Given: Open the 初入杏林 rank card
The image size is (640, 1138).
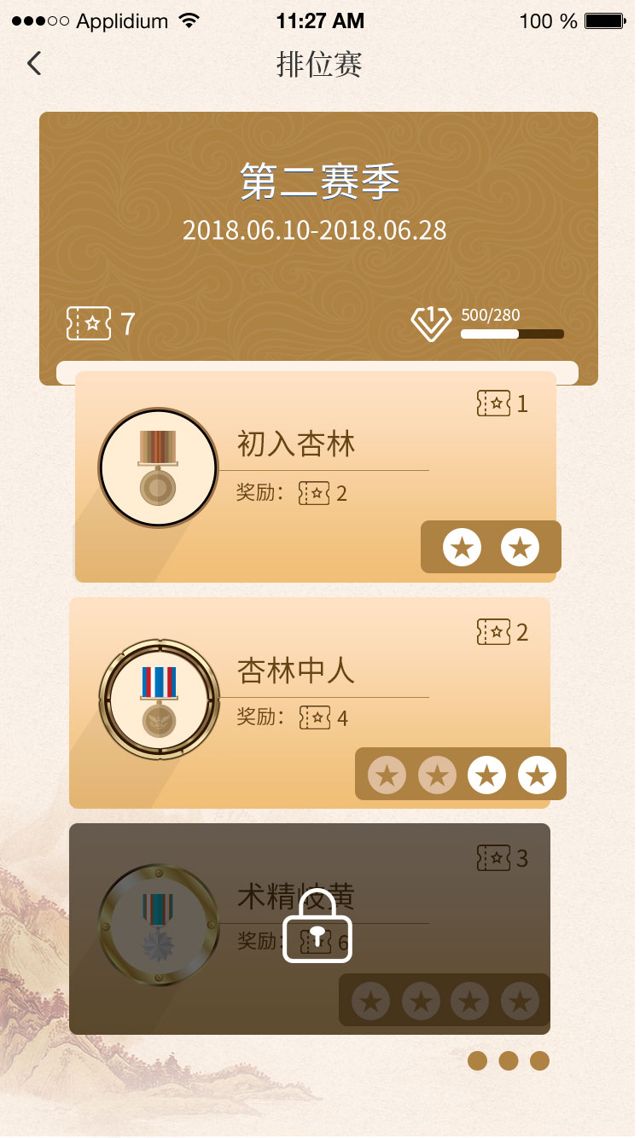Looking at the screenshot, I should coord(315,476).
